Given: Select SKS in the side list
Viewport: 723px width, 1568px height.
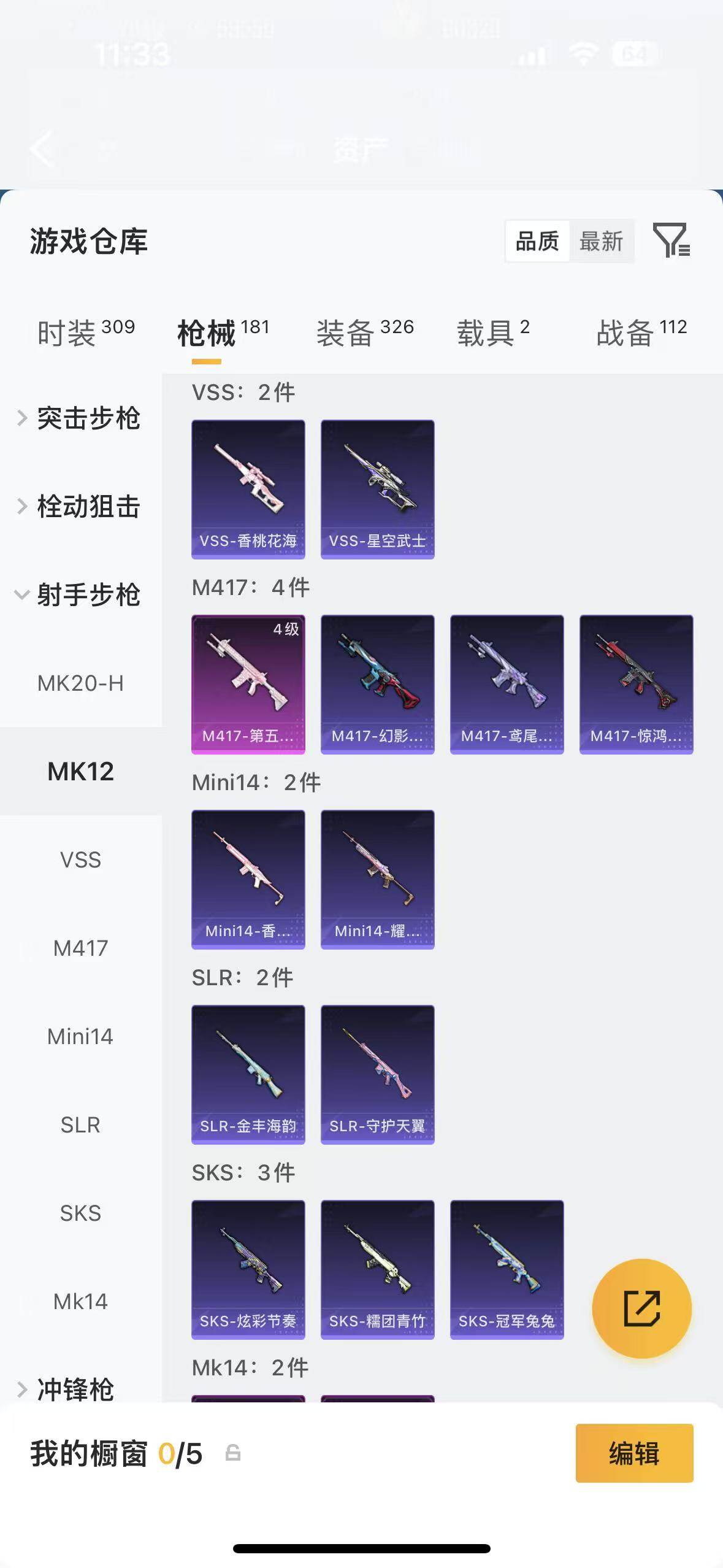Looking at the screenshot, I should point(80,1213).
